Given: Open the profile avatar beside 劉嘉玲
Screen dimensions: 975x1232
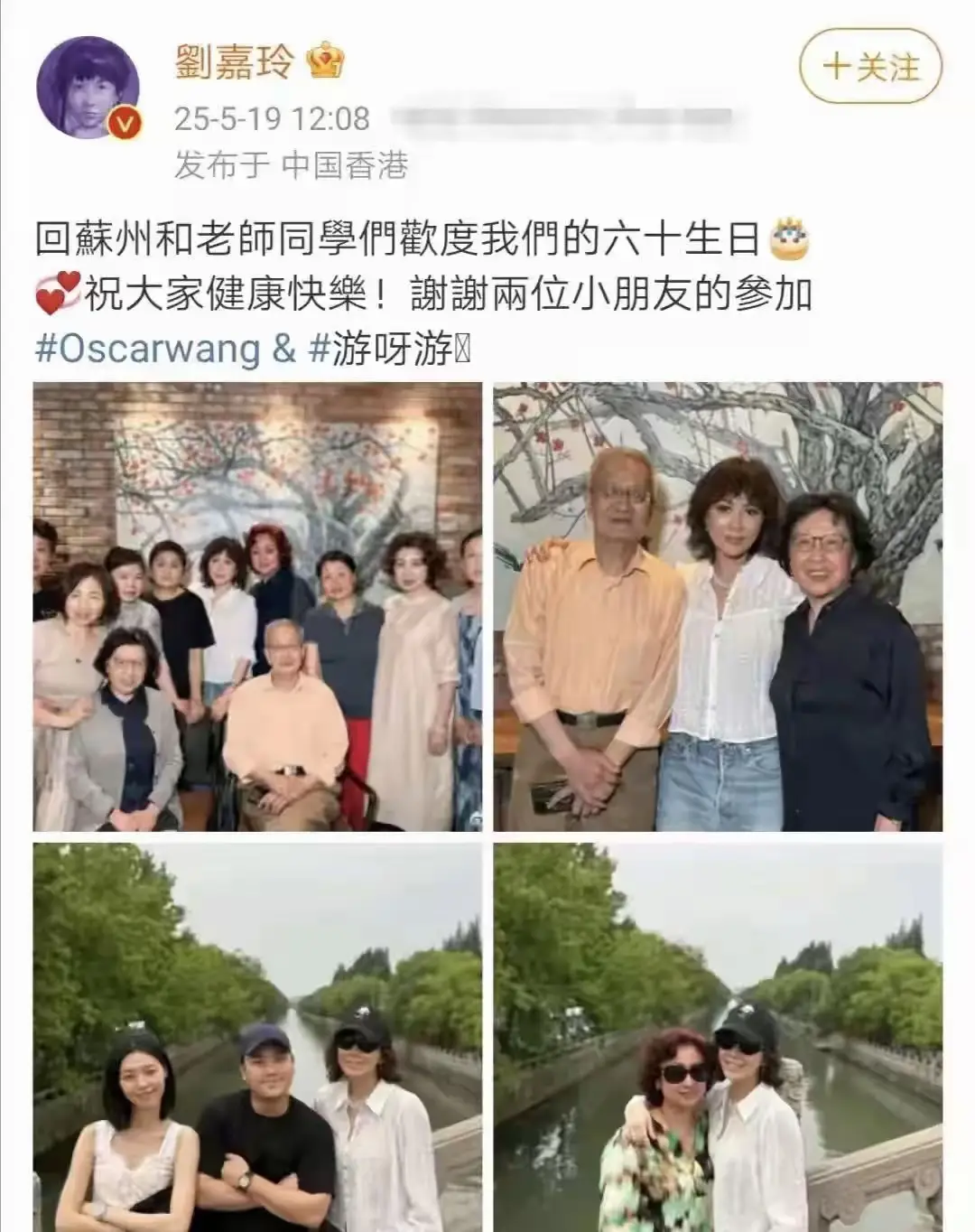Looking at the screenshot, I should click(88, 89).
